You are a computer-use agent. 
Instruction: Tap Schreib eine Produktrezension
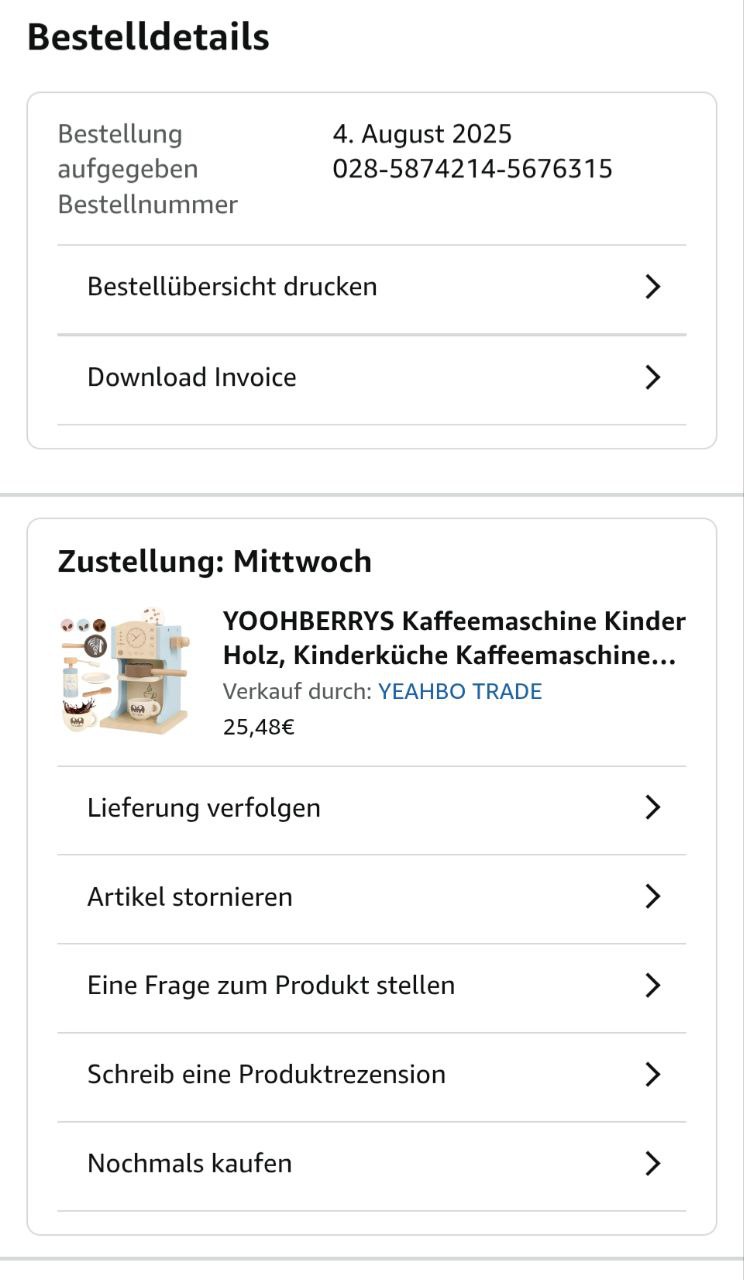371,1075
